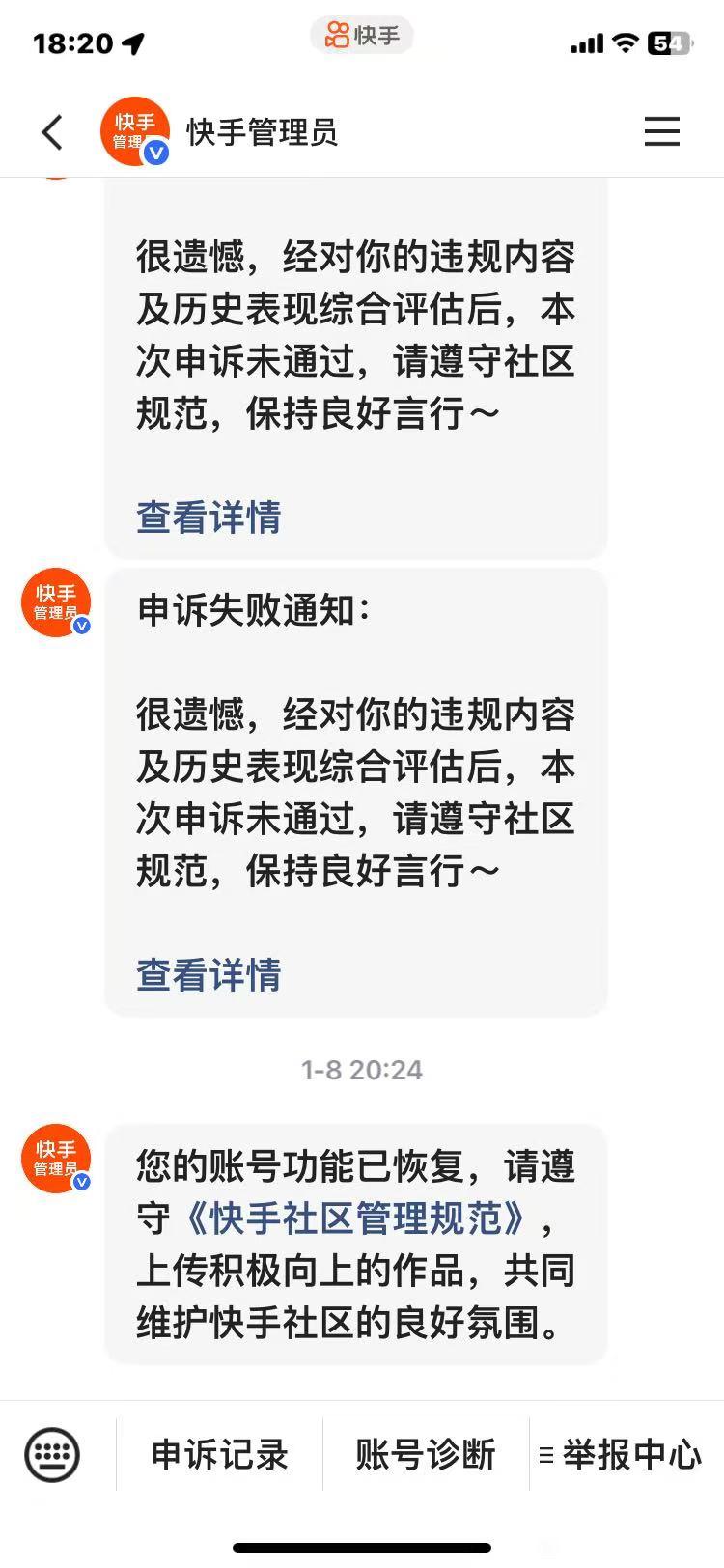
Task: Switch to keyboard input mode
Action: pyautogui.click(x=52, y=1454)
